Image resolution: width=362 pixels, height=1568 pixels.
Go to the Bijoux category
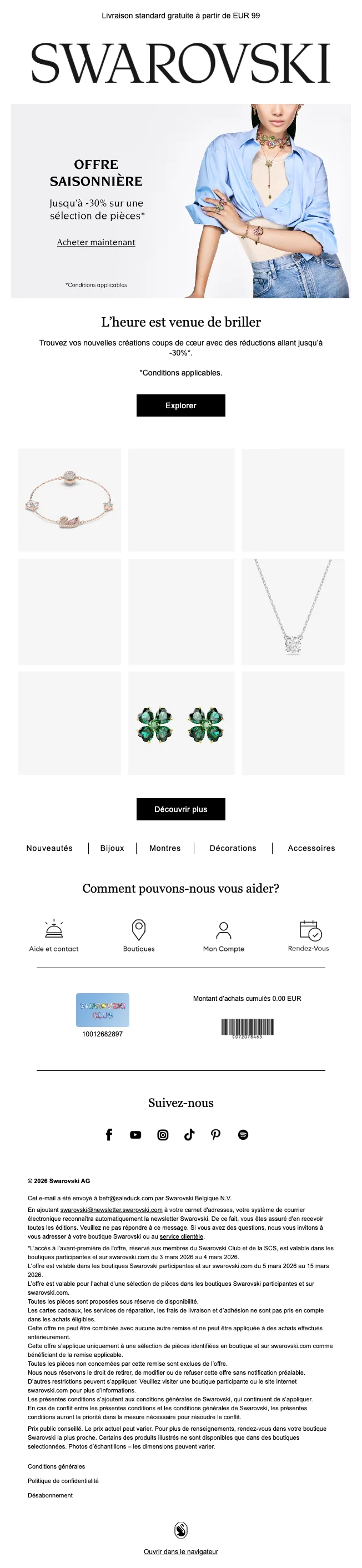pos(112,848)
